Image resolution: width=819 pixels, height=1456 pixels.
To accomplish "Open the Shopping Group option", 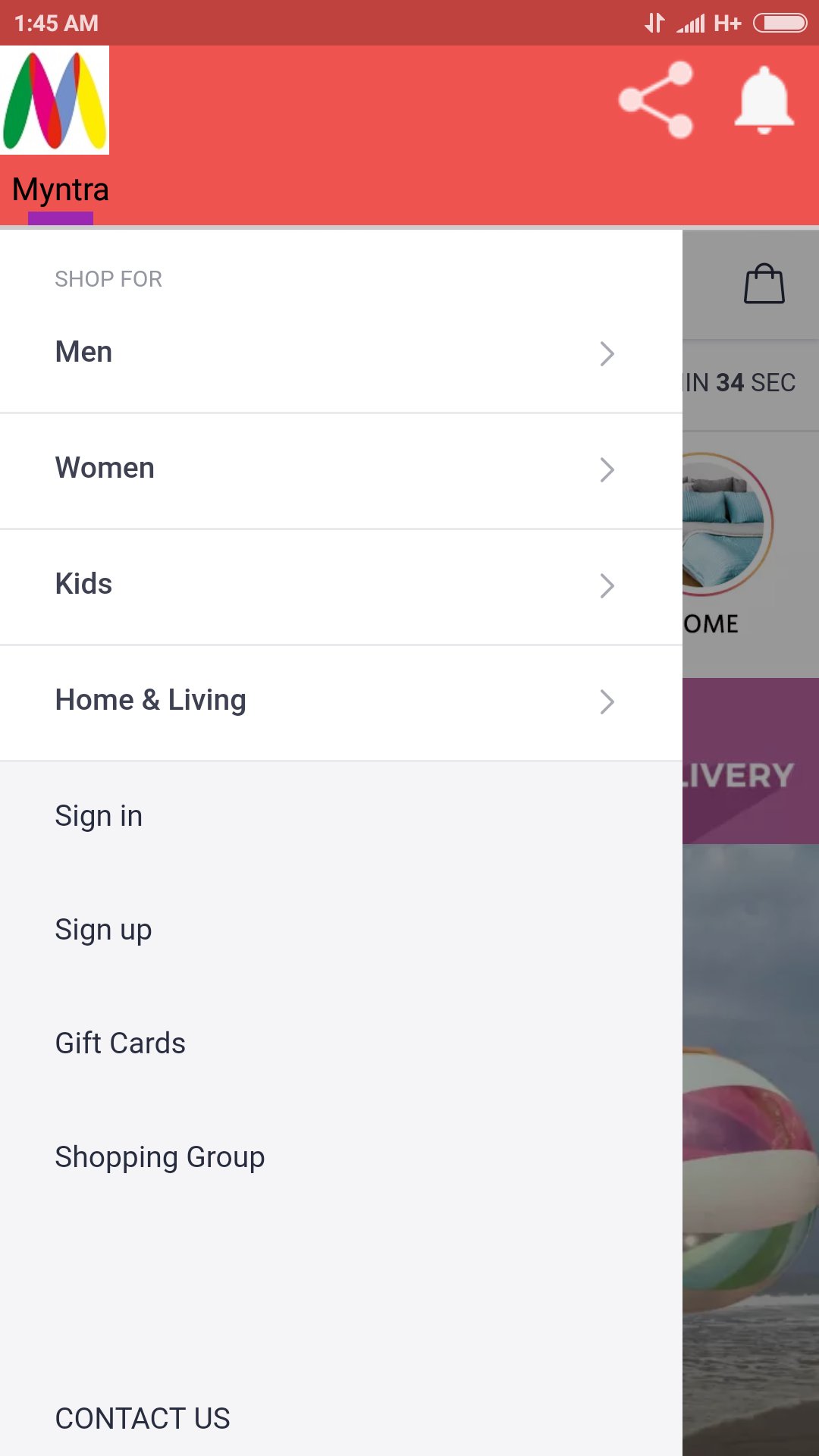I will [x=158, y=1156].
